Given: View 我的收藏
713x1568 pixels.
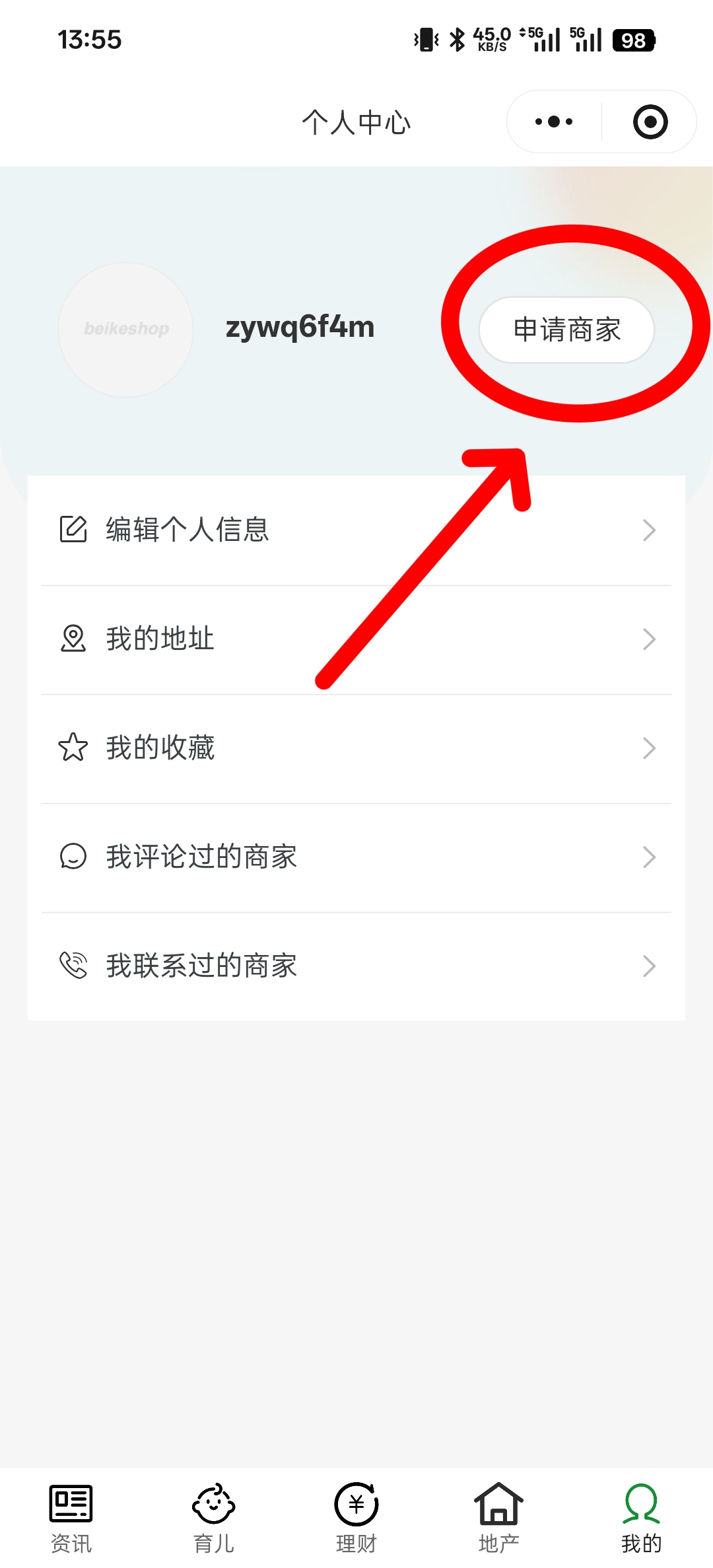Looking at the screenshot, I should (x=356, y=748).
